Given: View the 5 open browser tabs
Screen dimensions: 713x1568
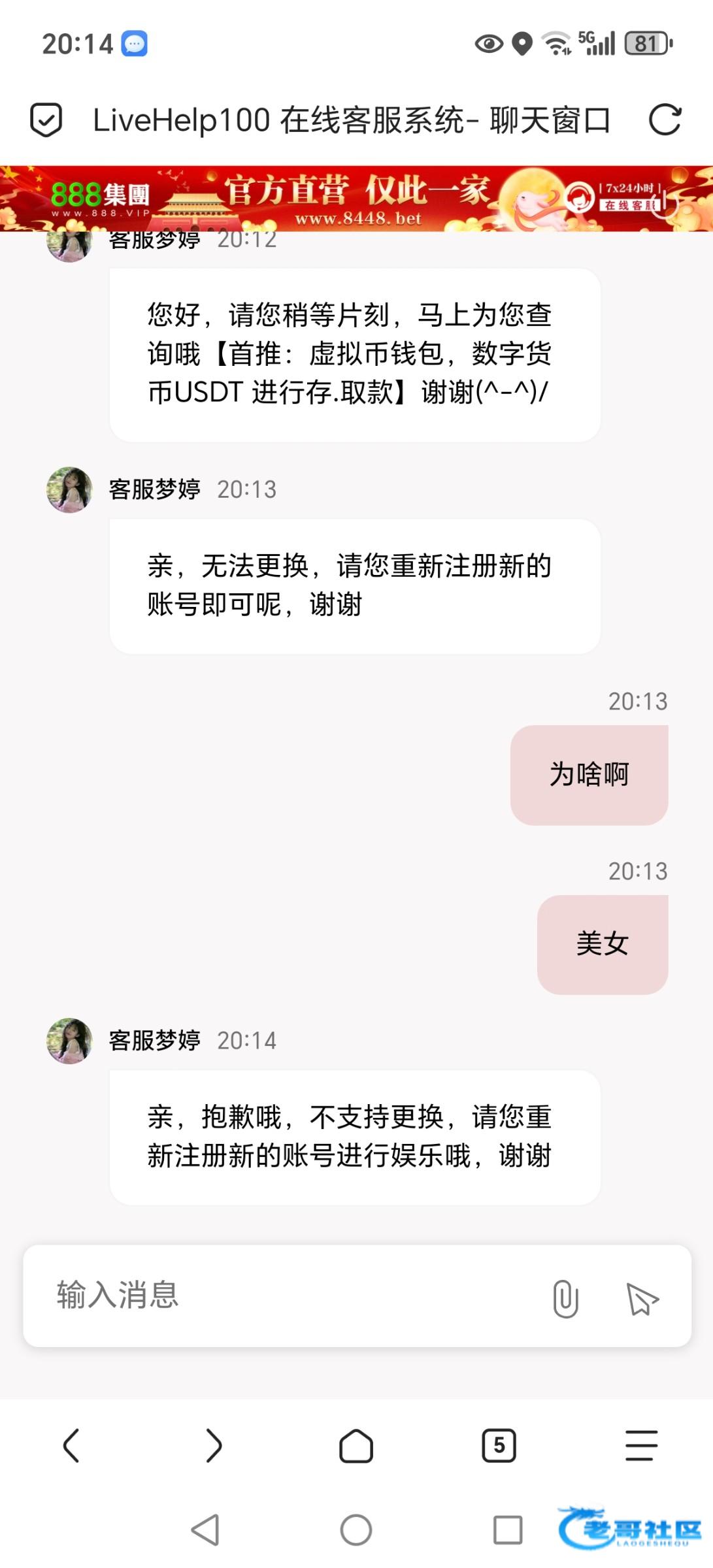Looking at the screenshot, I should [499, 1445].
